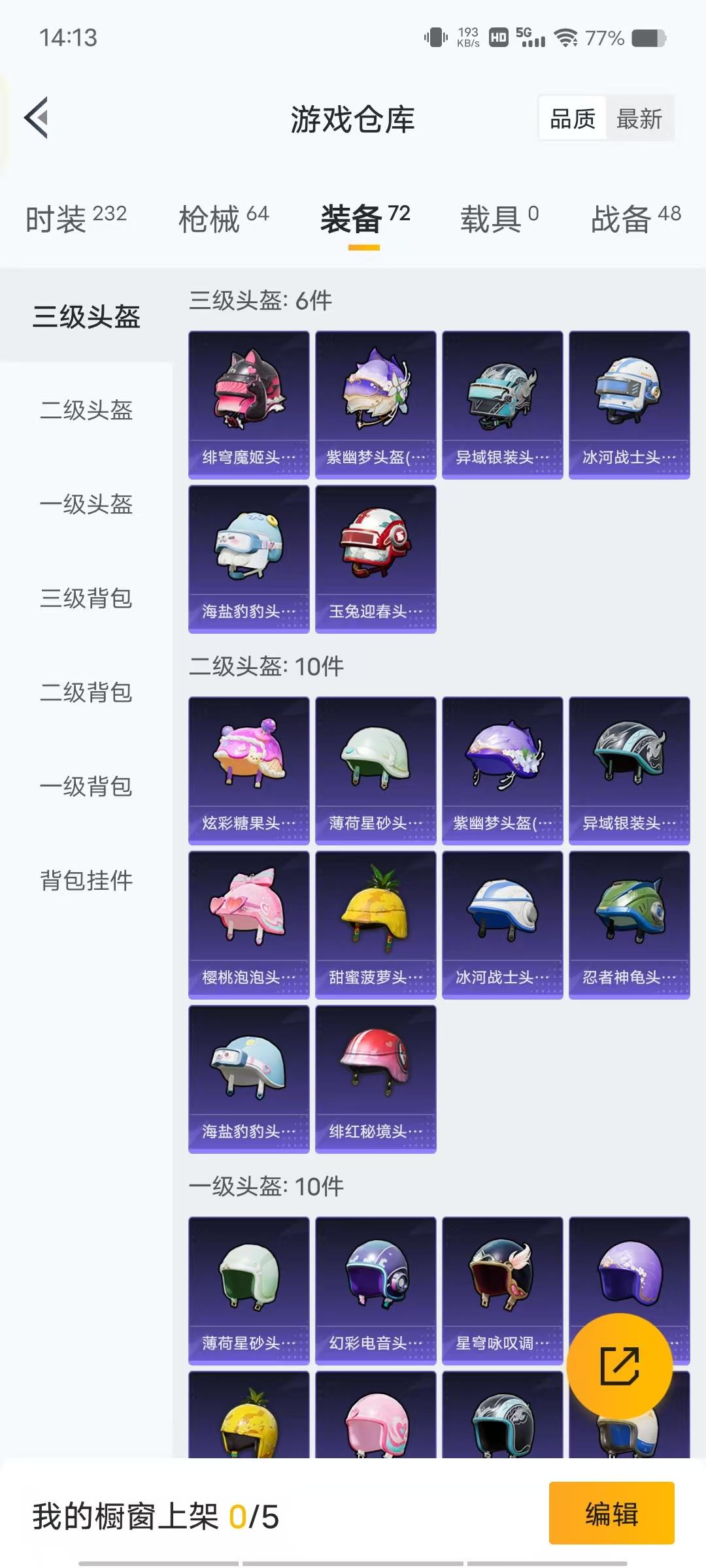Select the 樱桃泡泡 pink helmet thumbnail
This screenshot has height=1568, width=706.
coord(248,924)
